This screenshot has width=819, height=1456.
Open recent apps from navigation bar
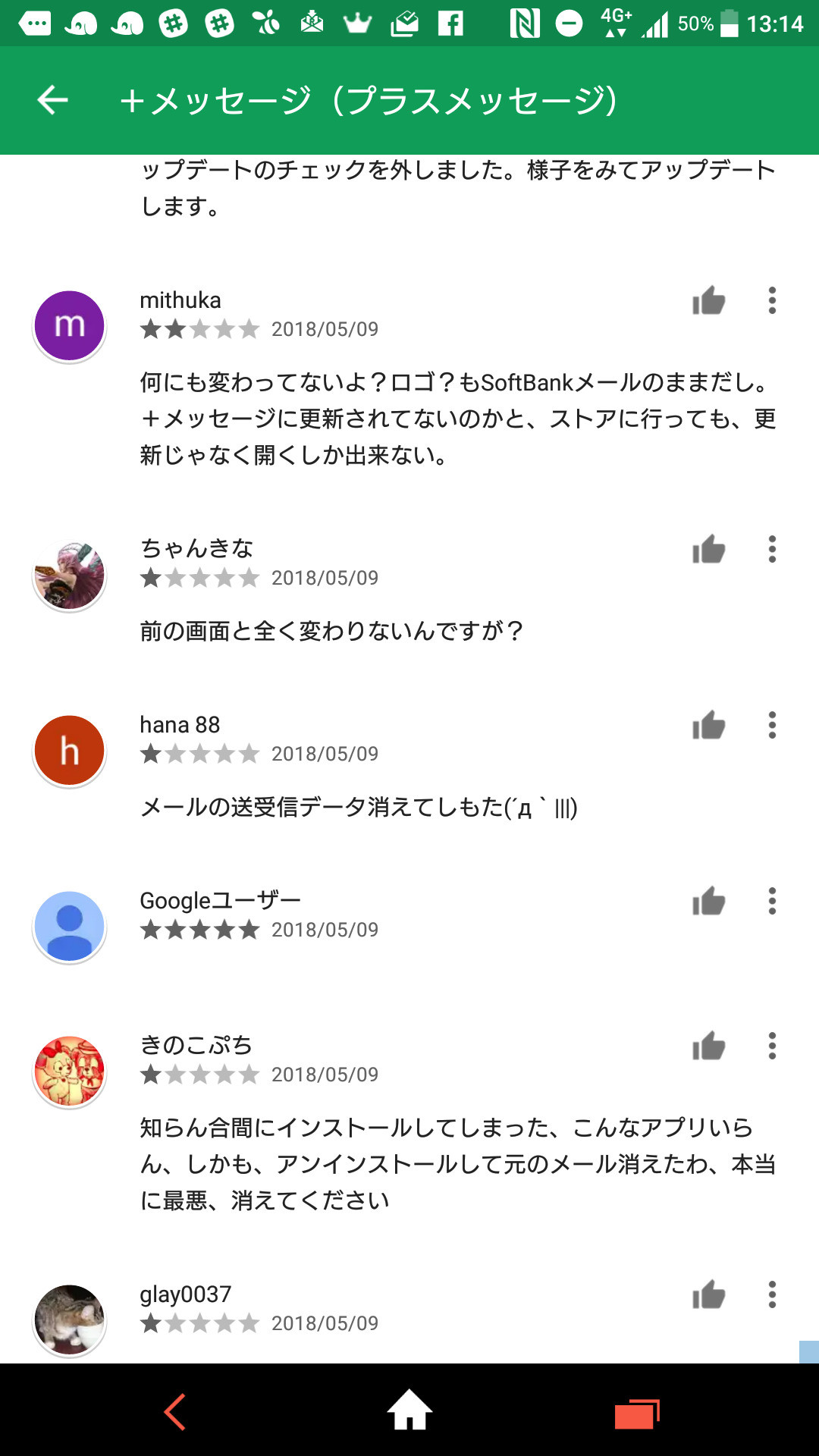click(637, 1413)
